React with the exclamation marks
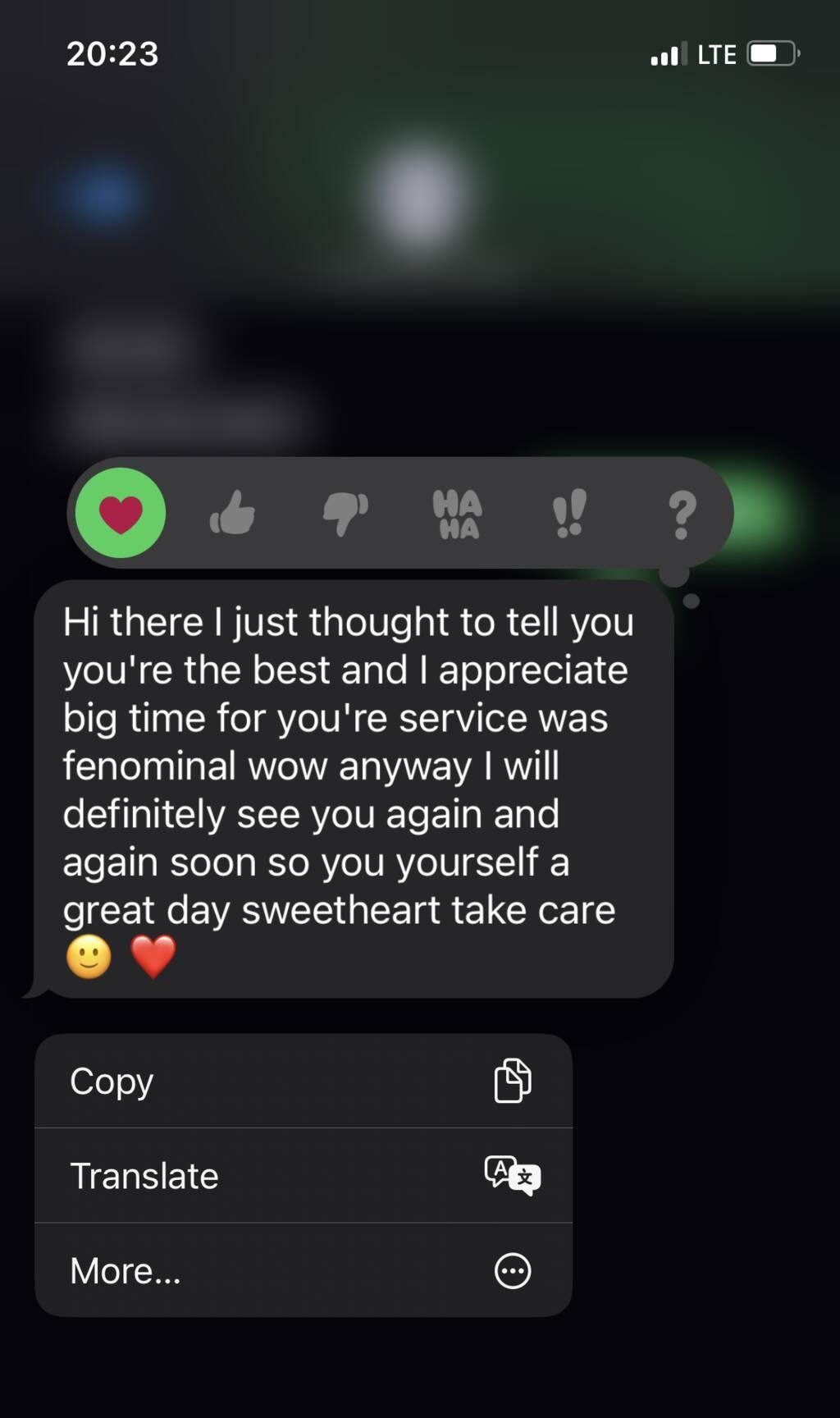Viewport: 840px width, 1418px height. click(x=569, y=513)
